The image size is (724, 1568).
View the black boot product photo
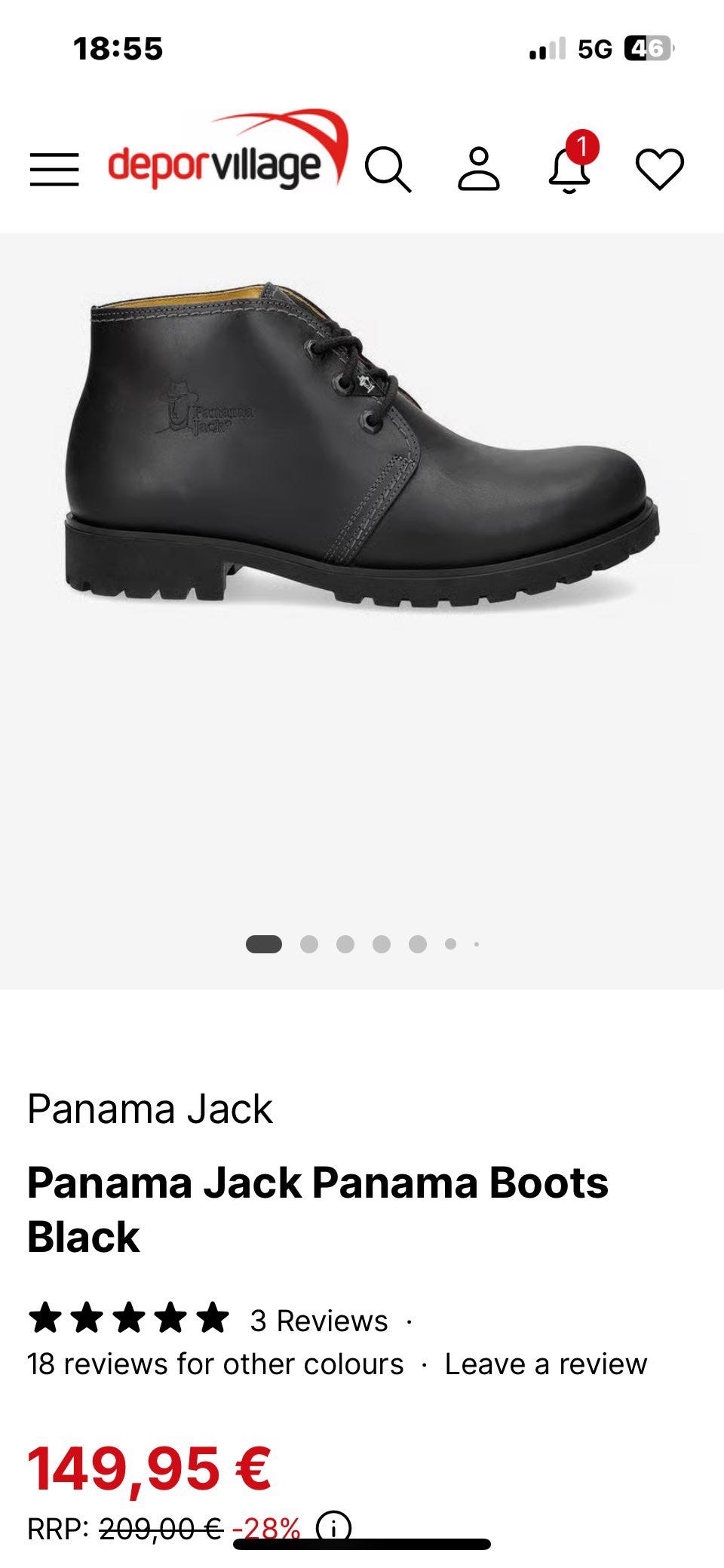point(362,445)
